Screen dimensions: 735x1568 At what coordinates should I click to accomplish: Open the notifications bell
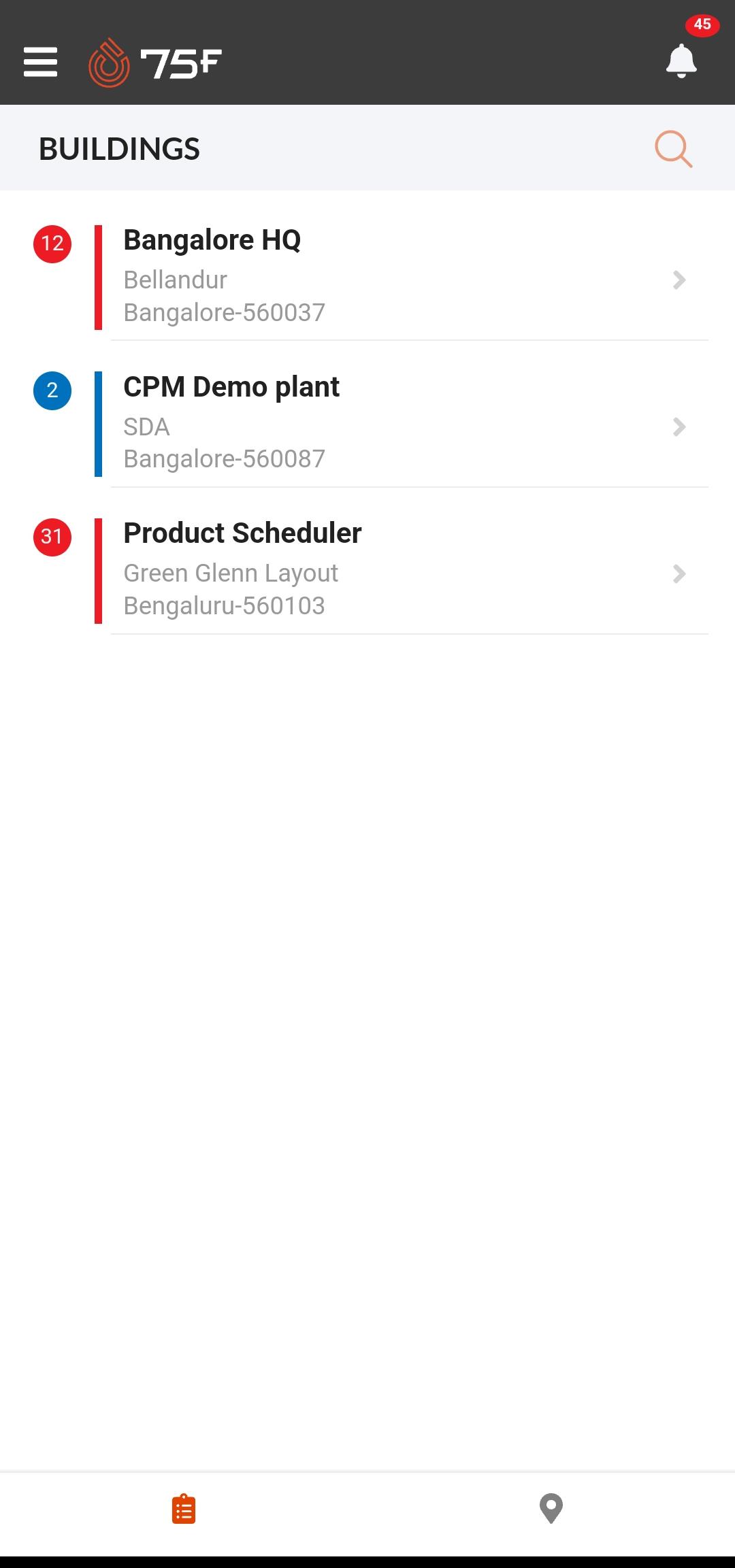(x=681, y=61)
